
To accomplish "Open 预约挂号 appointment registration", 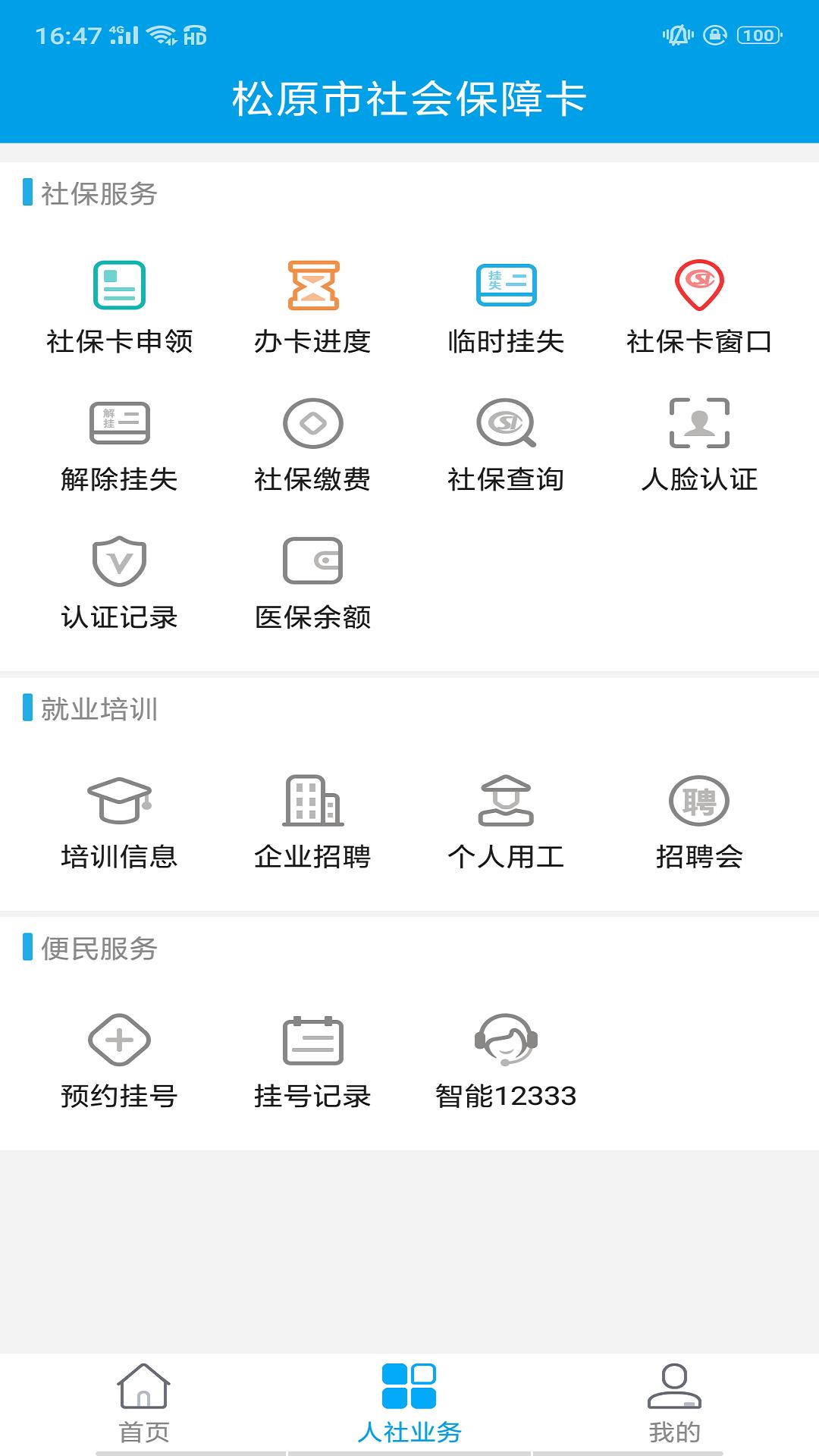I will tap(119, 1062).
